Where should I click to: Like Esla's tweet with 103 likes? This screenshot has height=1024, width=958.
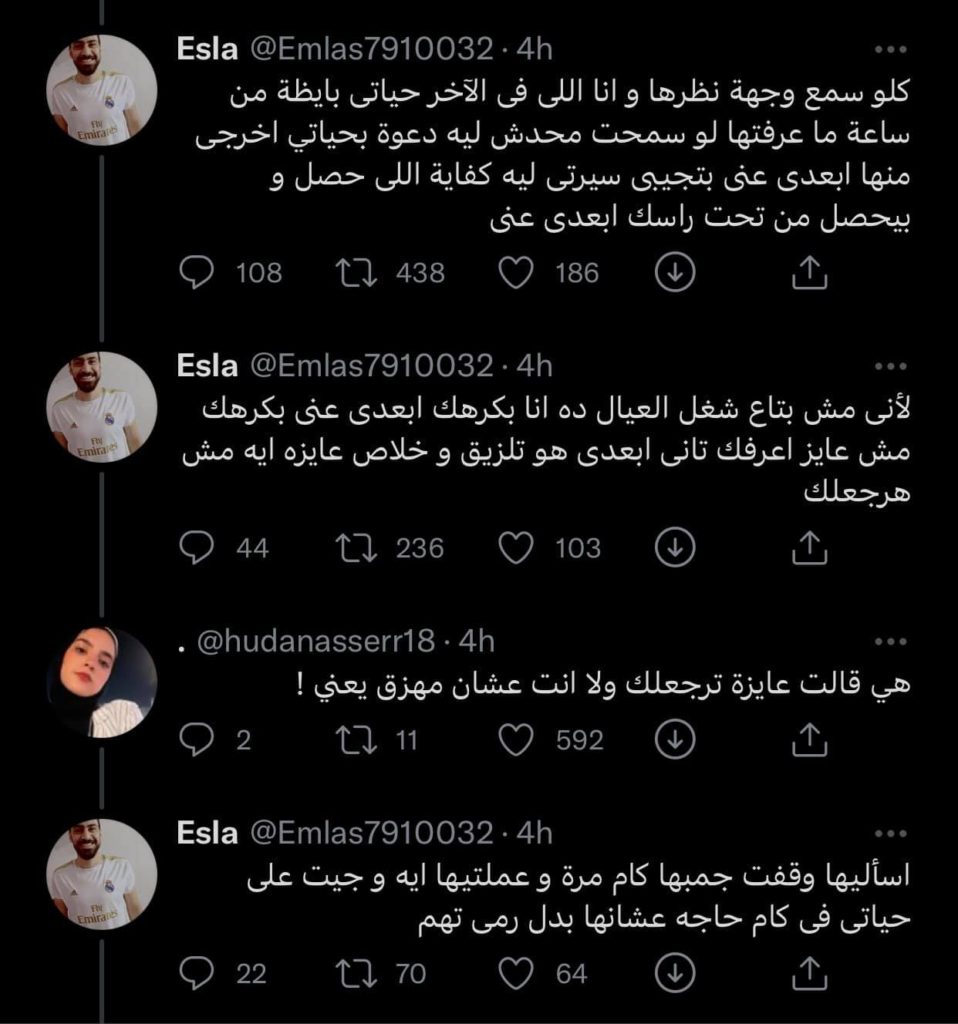(x=516, y=547)
